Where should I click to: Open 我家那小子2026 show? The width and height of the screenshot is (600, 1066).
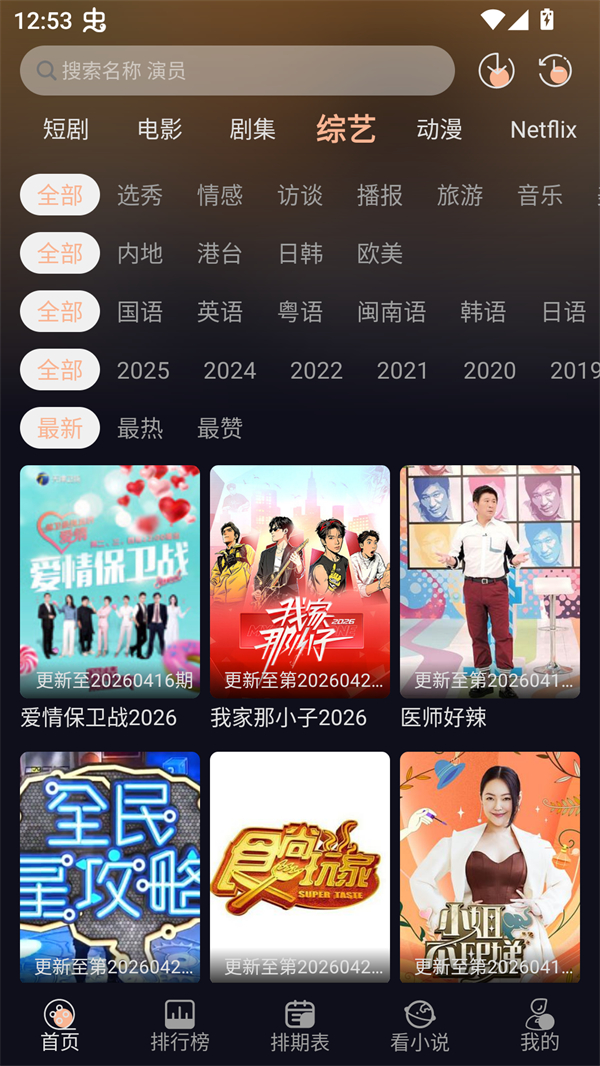click(x=300, y=581)
